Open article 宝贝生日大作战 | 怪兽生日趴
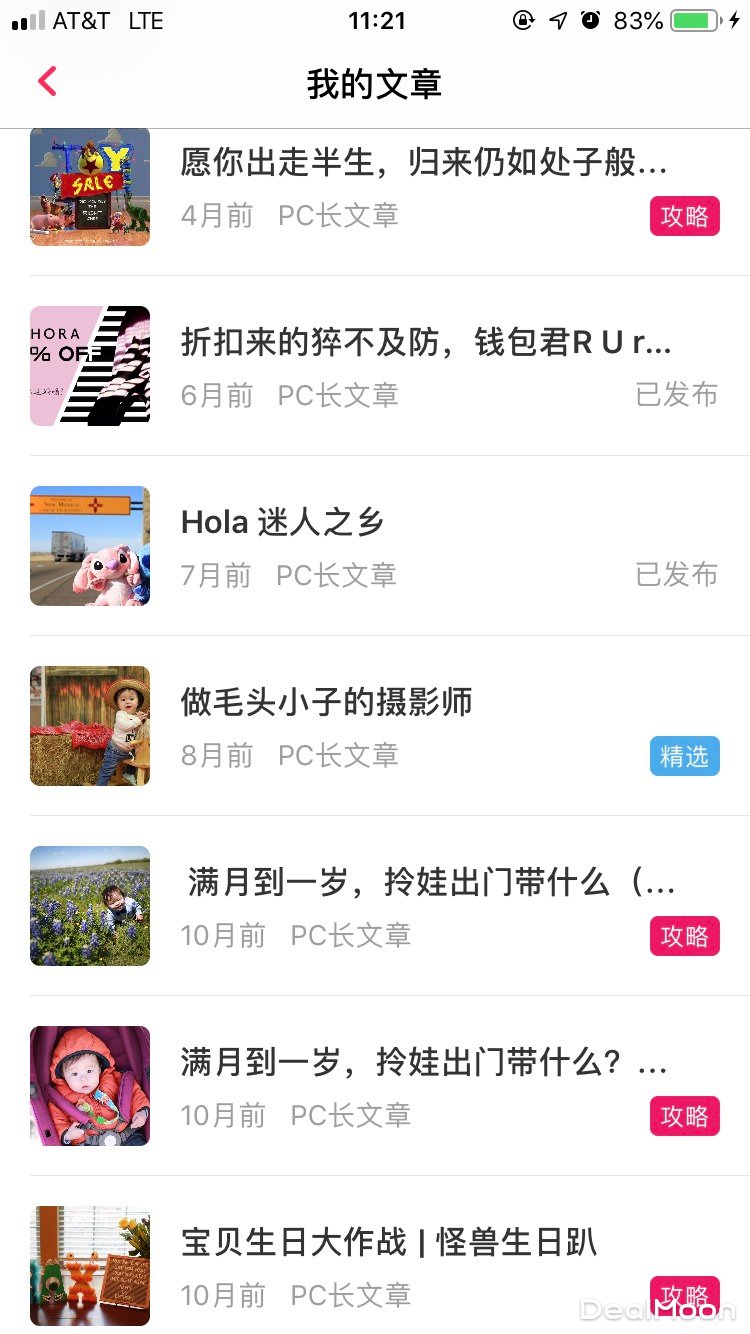This screenshot has height=1334, width=750. pos(388,1242)
